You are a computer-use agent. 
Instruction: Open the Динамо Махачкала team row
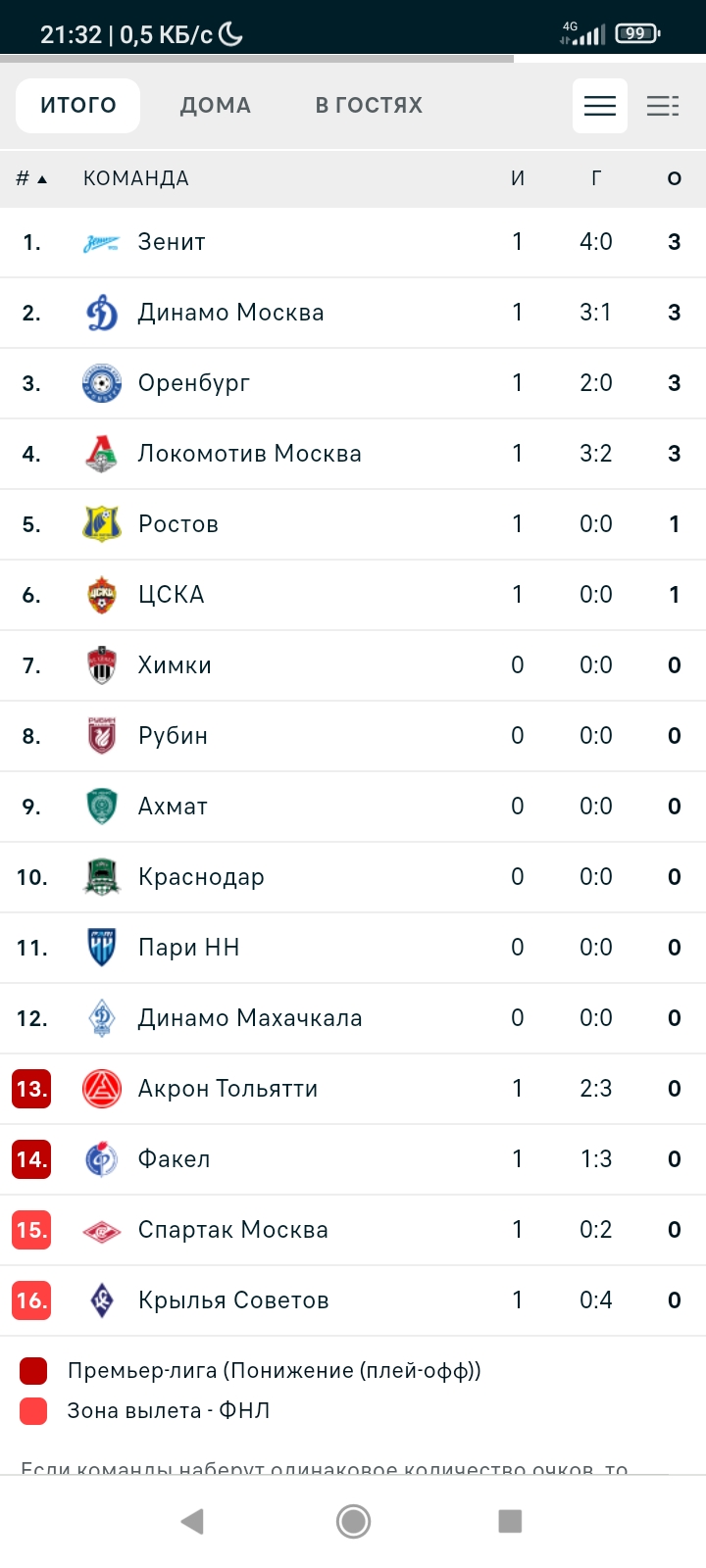coord(353,1018)
